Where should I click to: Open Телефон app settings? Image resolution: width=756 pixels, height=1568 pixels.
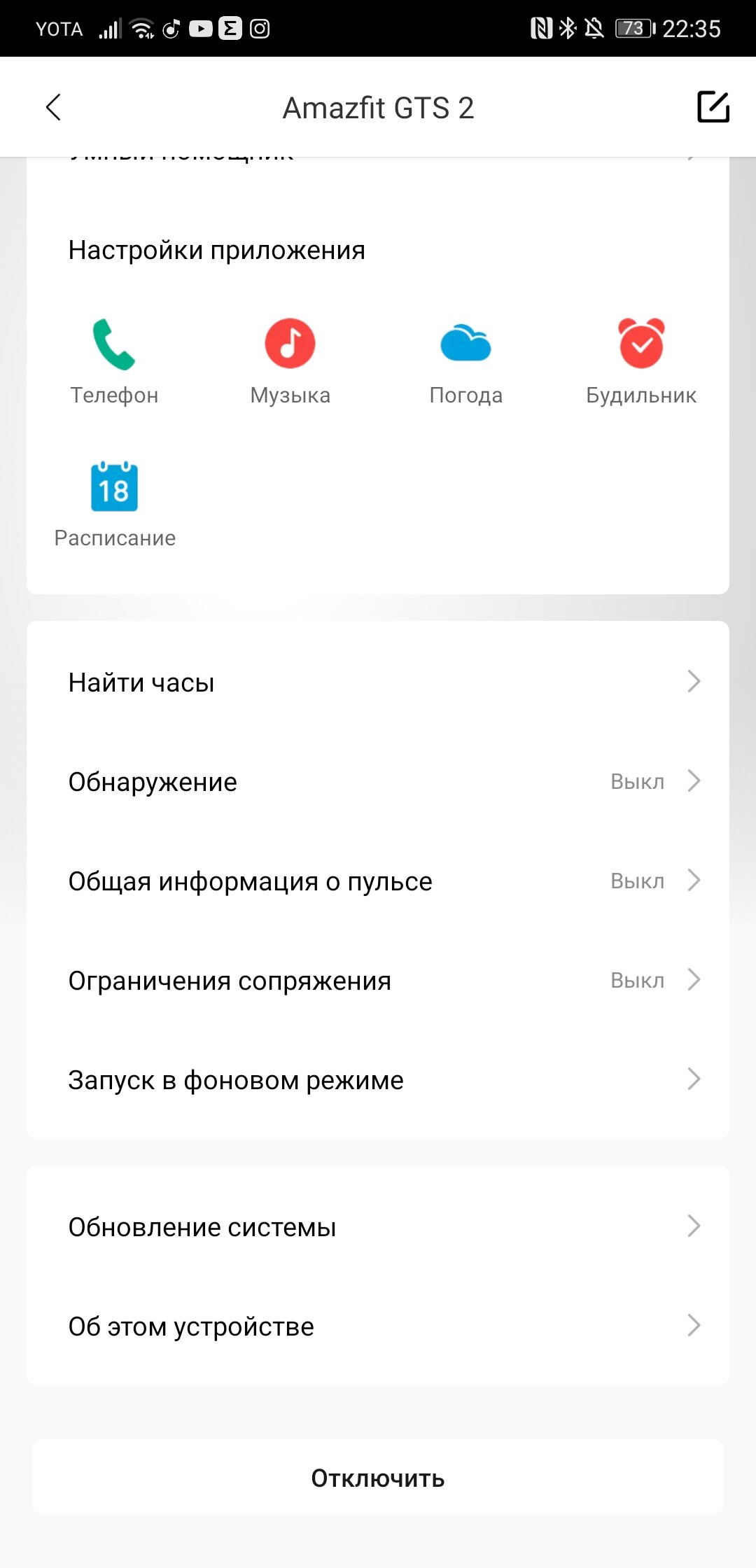tap(114, 361)
